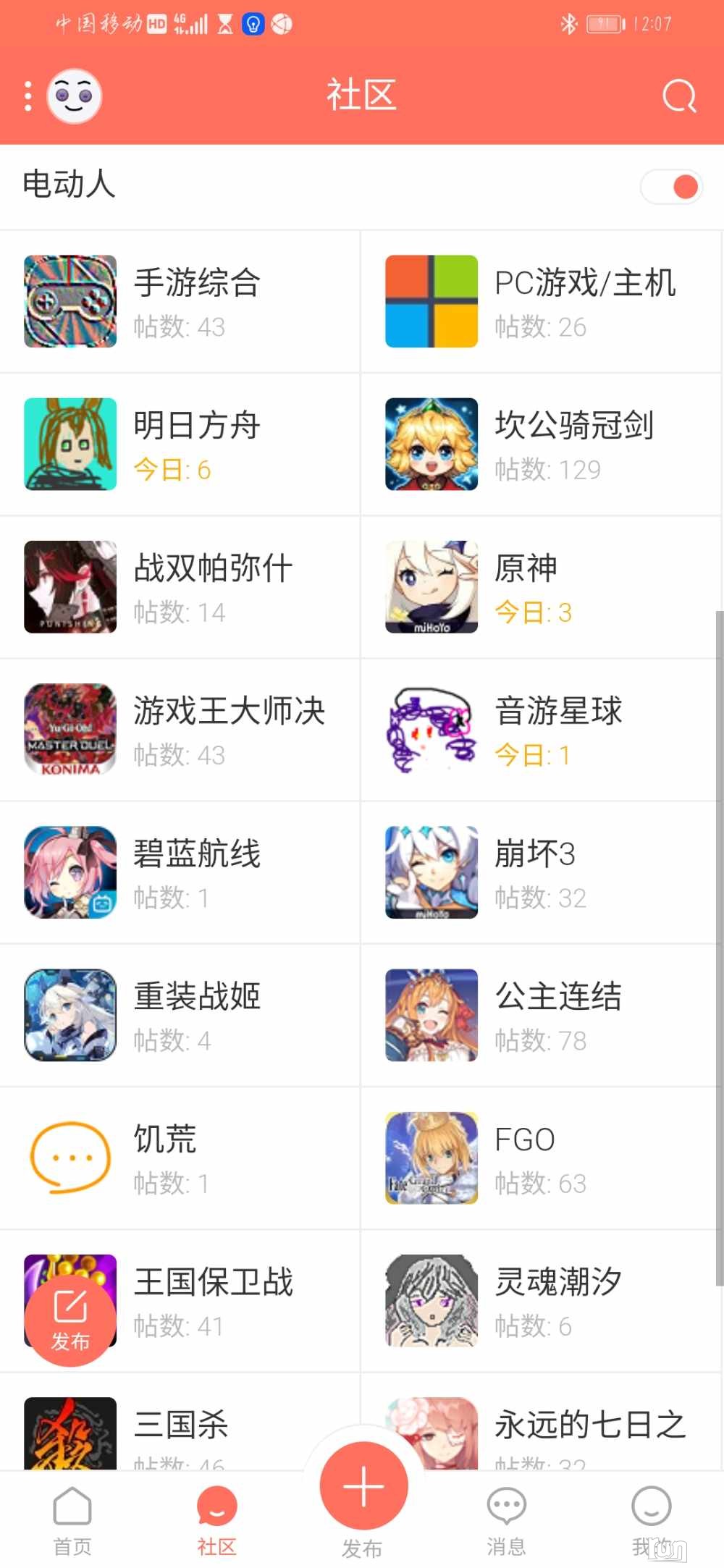Image resolution: width=724 pixels, height=1568 pixels.
Task: Enter the 明日方舟 board
Action: (x=180, y=444)
